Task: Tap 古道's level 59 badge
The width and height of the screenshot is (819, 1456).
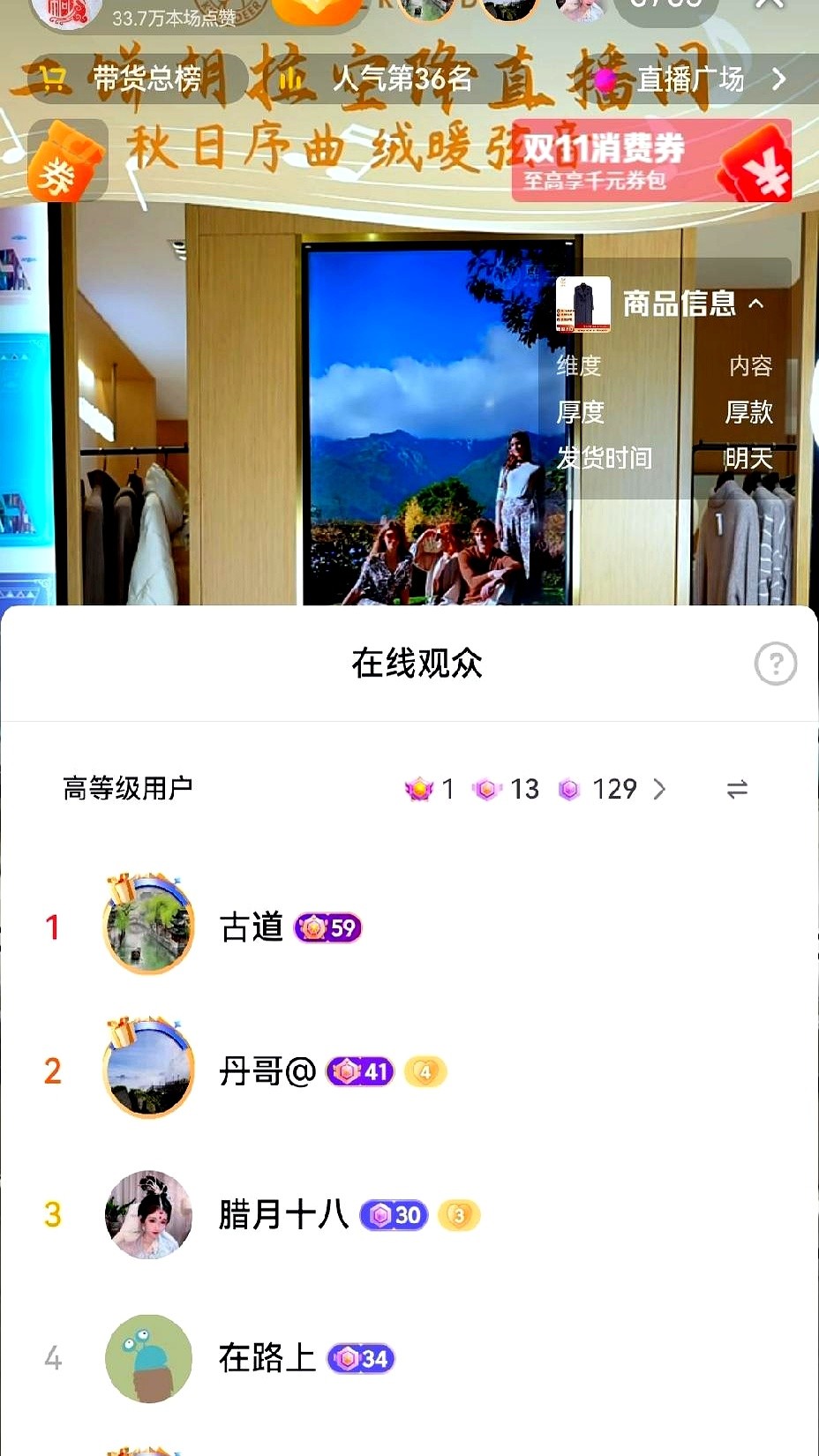Action: (327, 927)
